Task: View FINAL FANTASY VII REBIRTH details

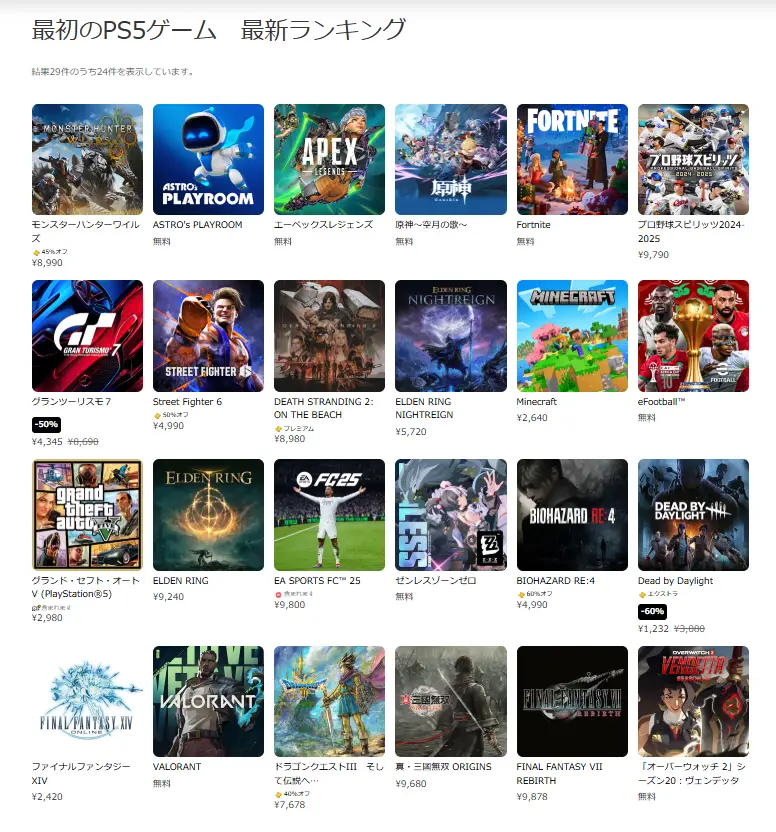Action: [572, 701]
